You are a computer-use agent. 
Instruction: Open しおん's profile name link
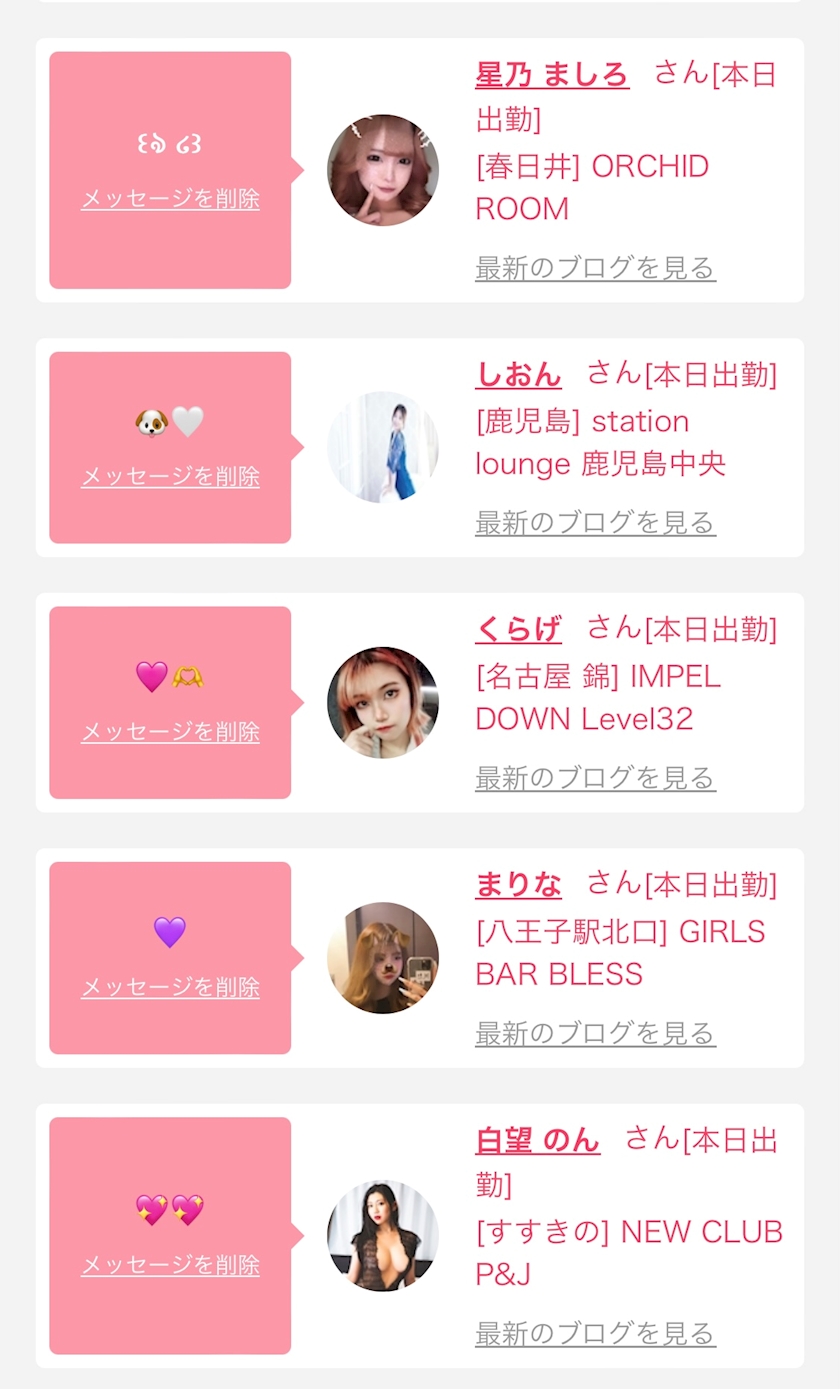518,374
